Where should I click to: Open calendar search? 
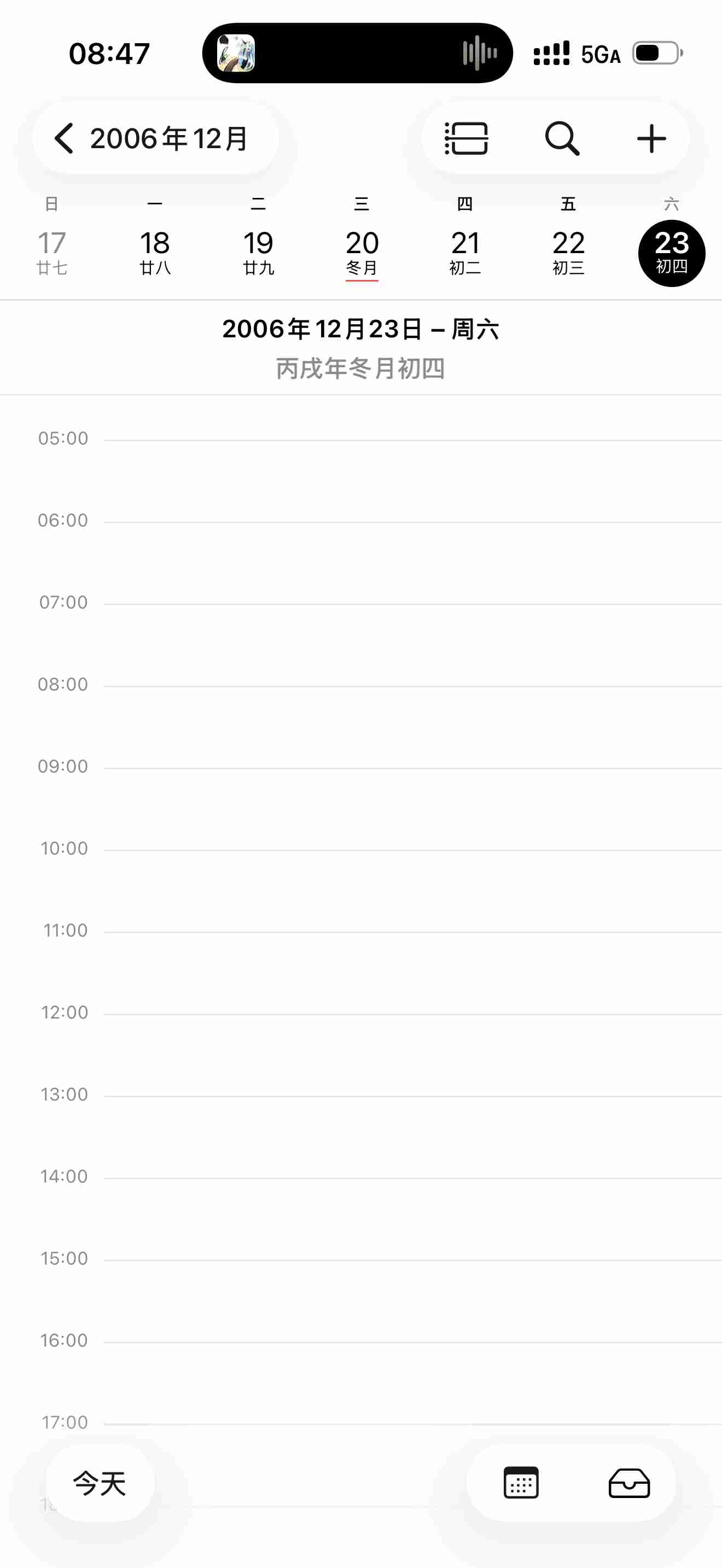pyautogui.click(x=561, y=138)
